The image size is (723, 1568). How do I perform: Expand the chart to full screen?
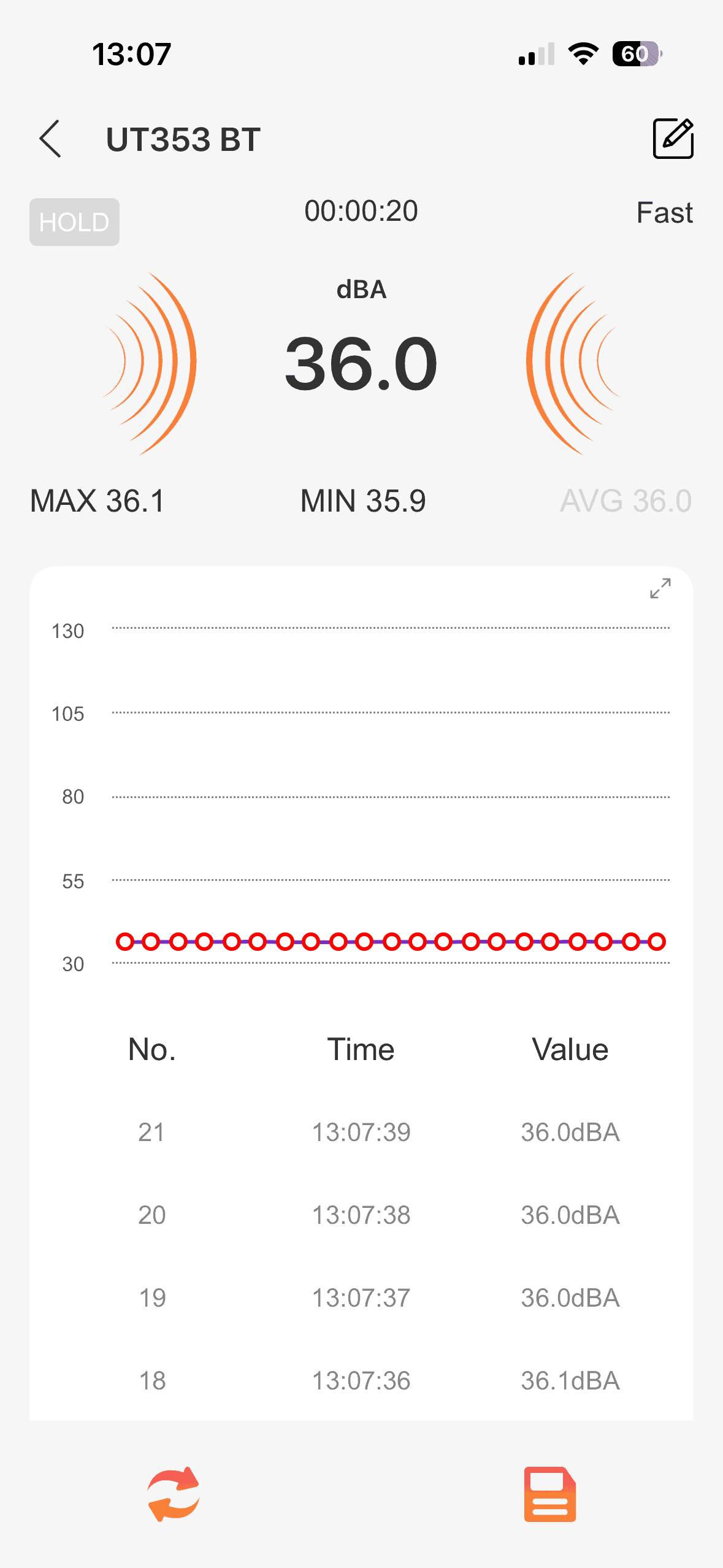click(x=660, y=588)
